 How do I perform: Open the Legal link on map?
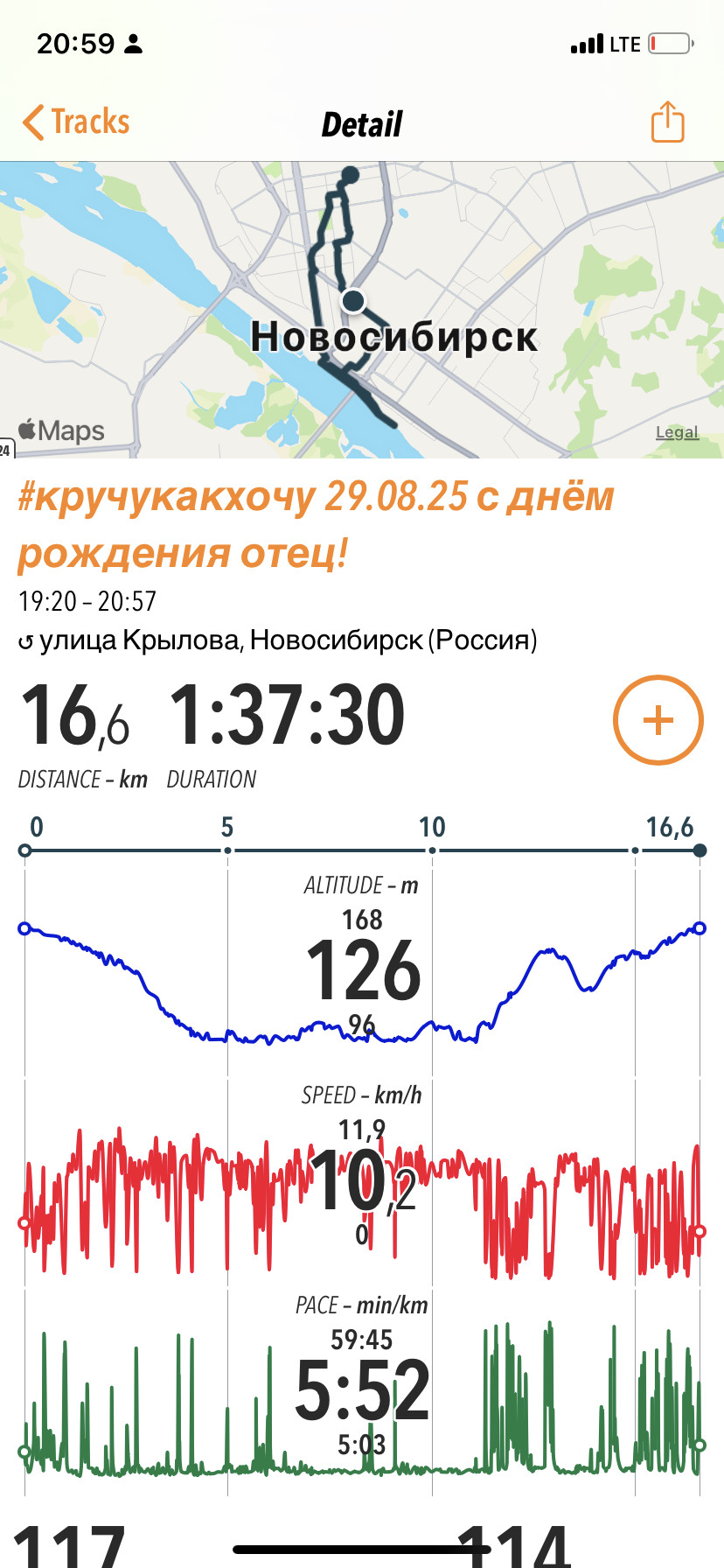(677, 432)
